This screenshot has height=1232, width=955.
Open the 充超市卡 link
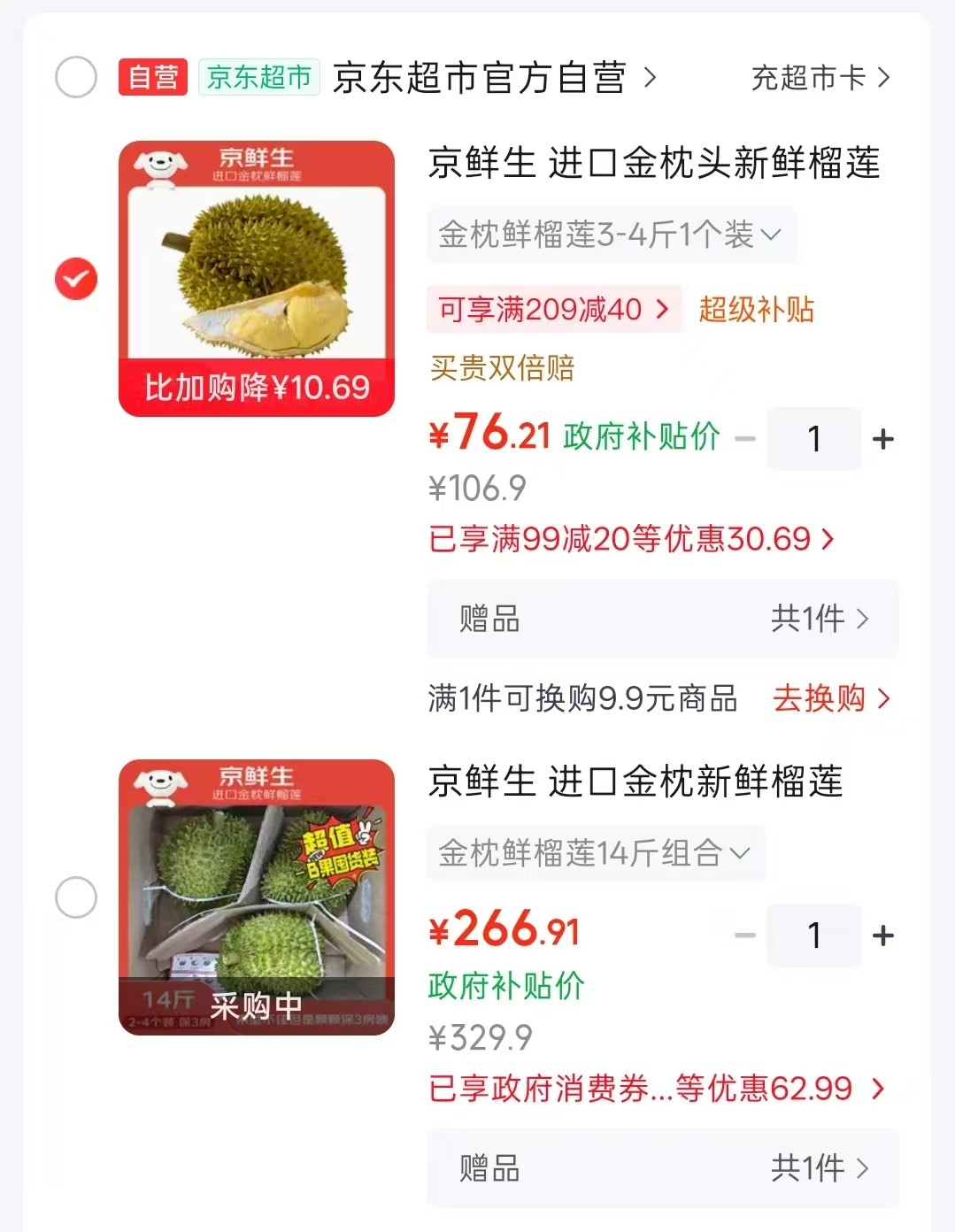(x=820, y=78)
